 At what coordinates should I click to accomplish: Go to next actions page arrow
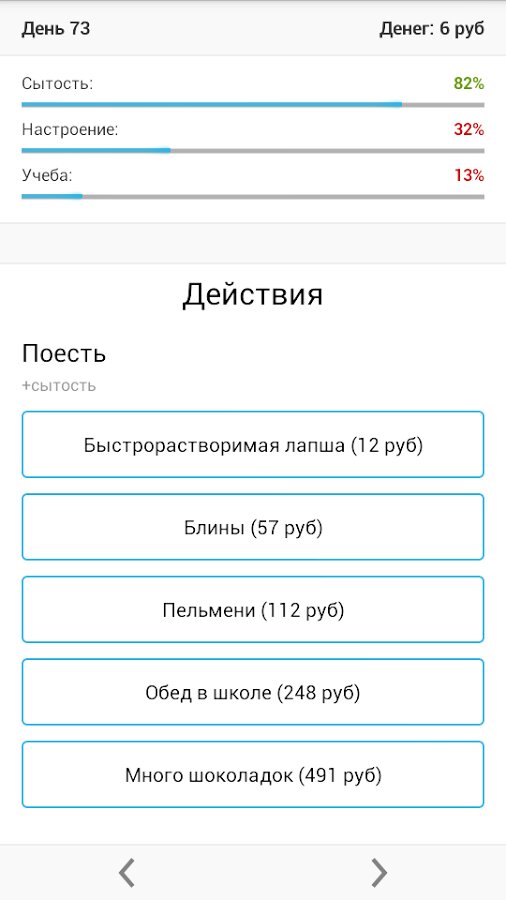[379, 873]
